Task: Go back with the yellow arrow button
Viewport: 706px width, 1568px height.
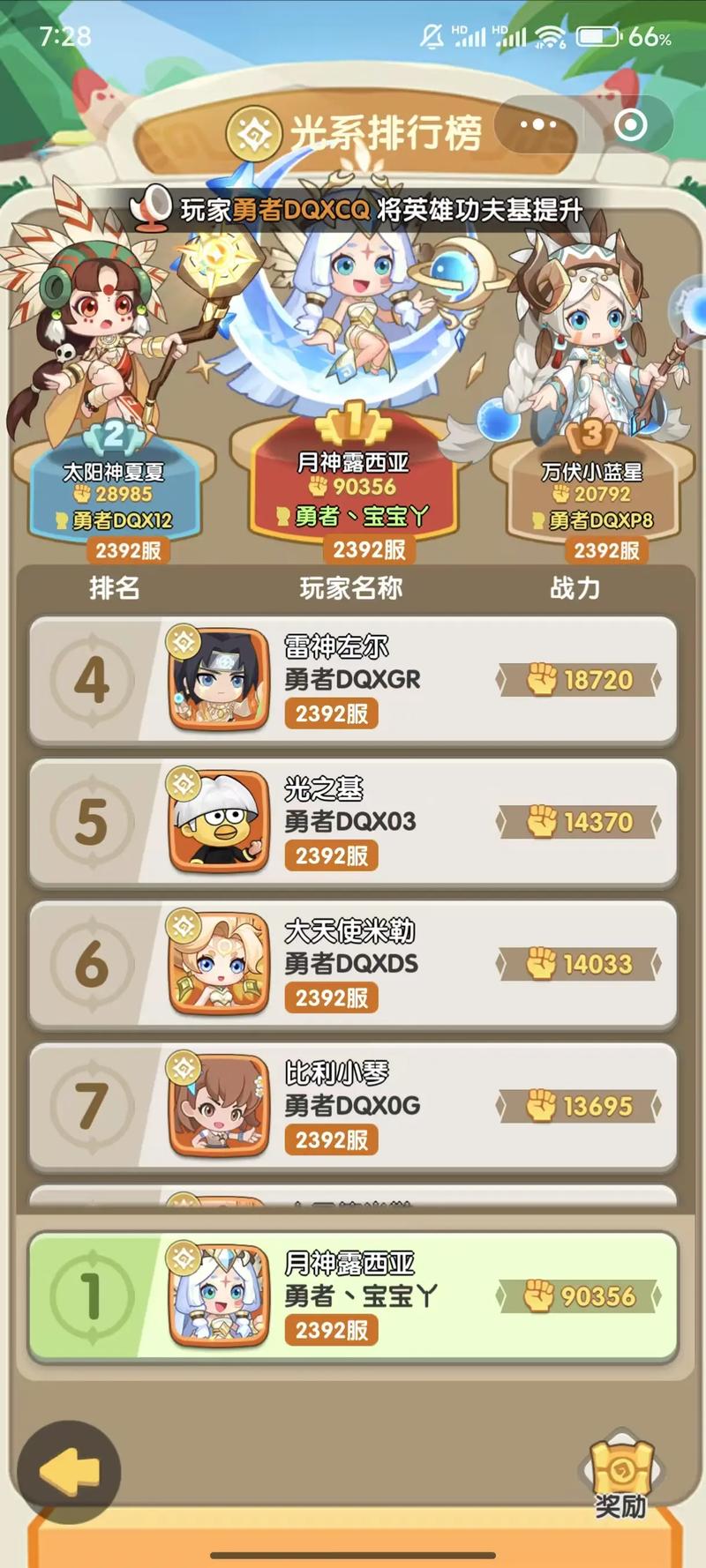Action: [69, 1471]
